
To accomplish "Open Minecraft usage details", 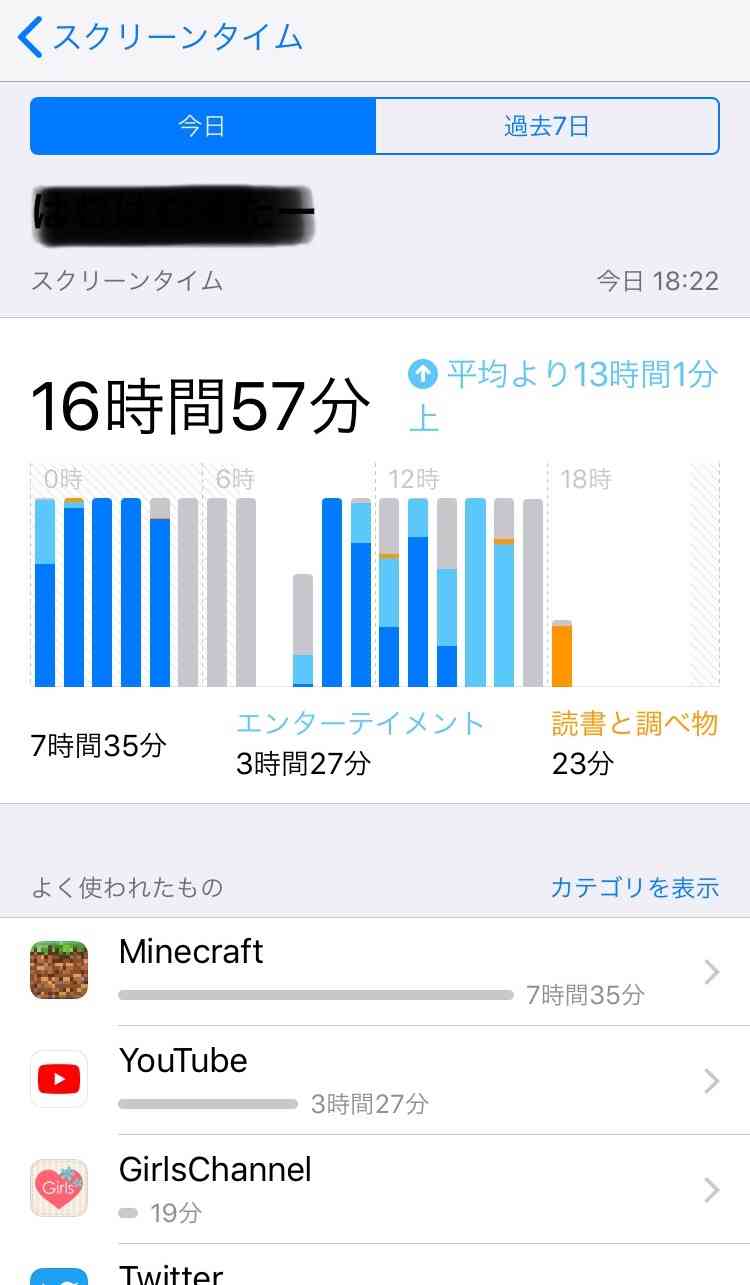I will click(375, 972).
